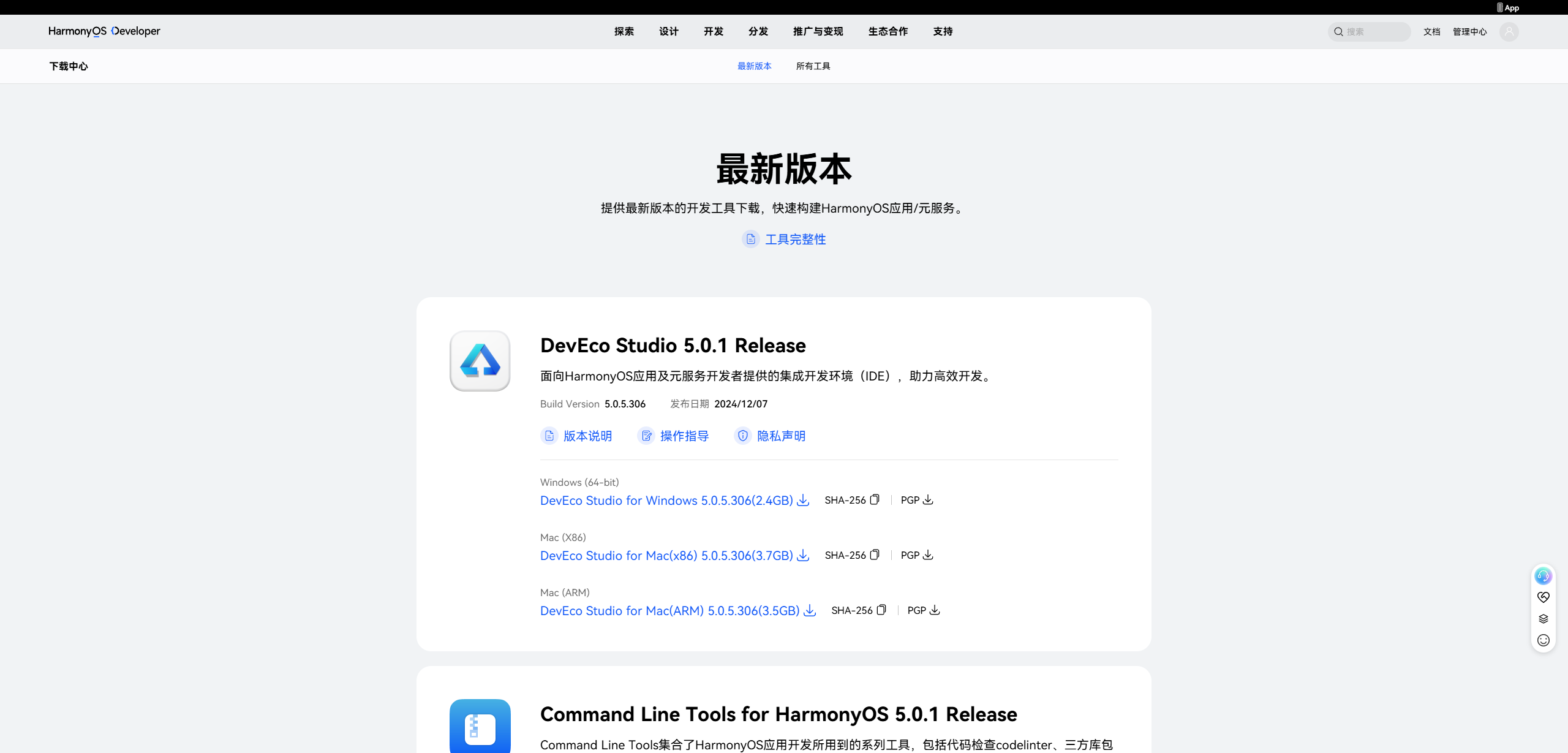Select the 最新版本 tab

tap(754, 66)
